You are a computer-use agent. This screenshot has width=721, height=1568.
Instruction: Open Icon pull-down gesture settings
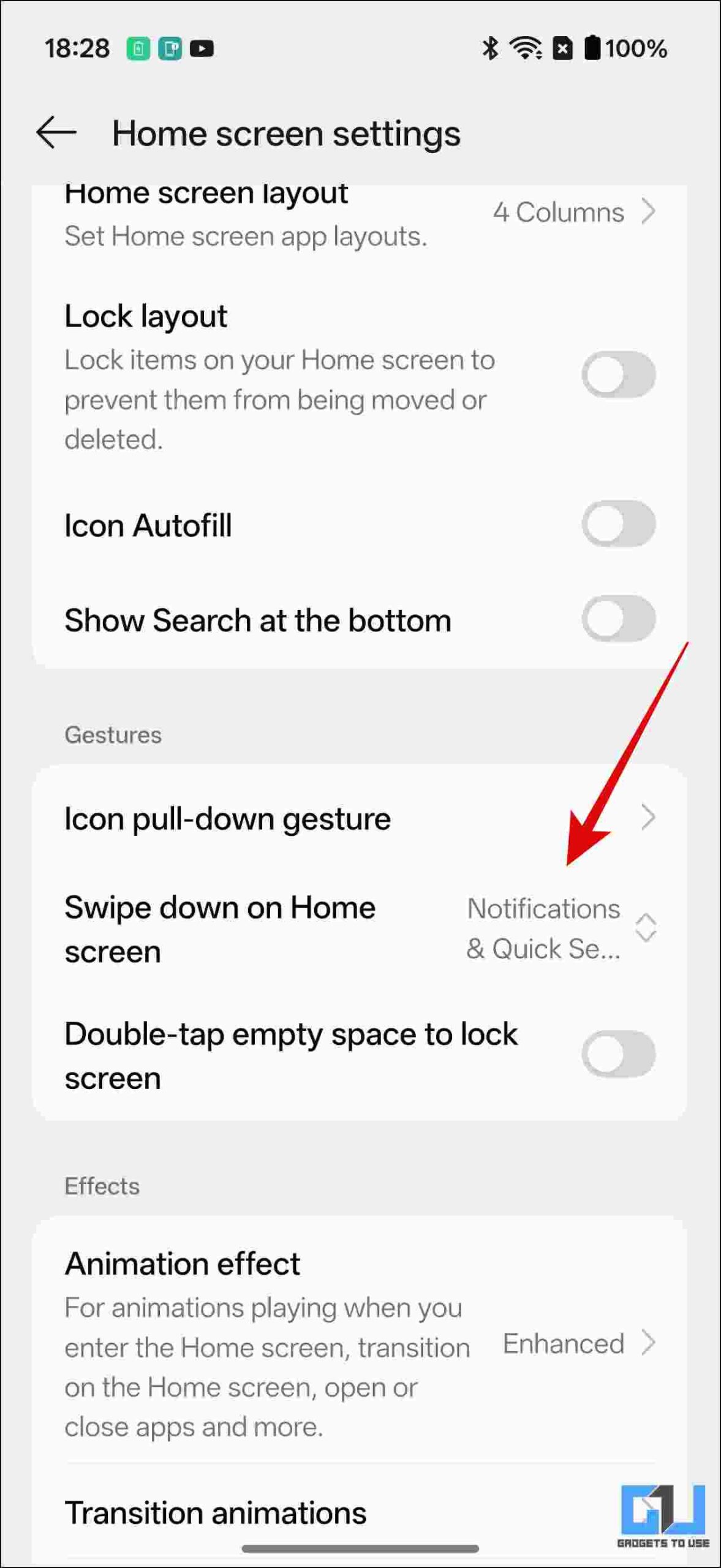(x=359, y=818)
